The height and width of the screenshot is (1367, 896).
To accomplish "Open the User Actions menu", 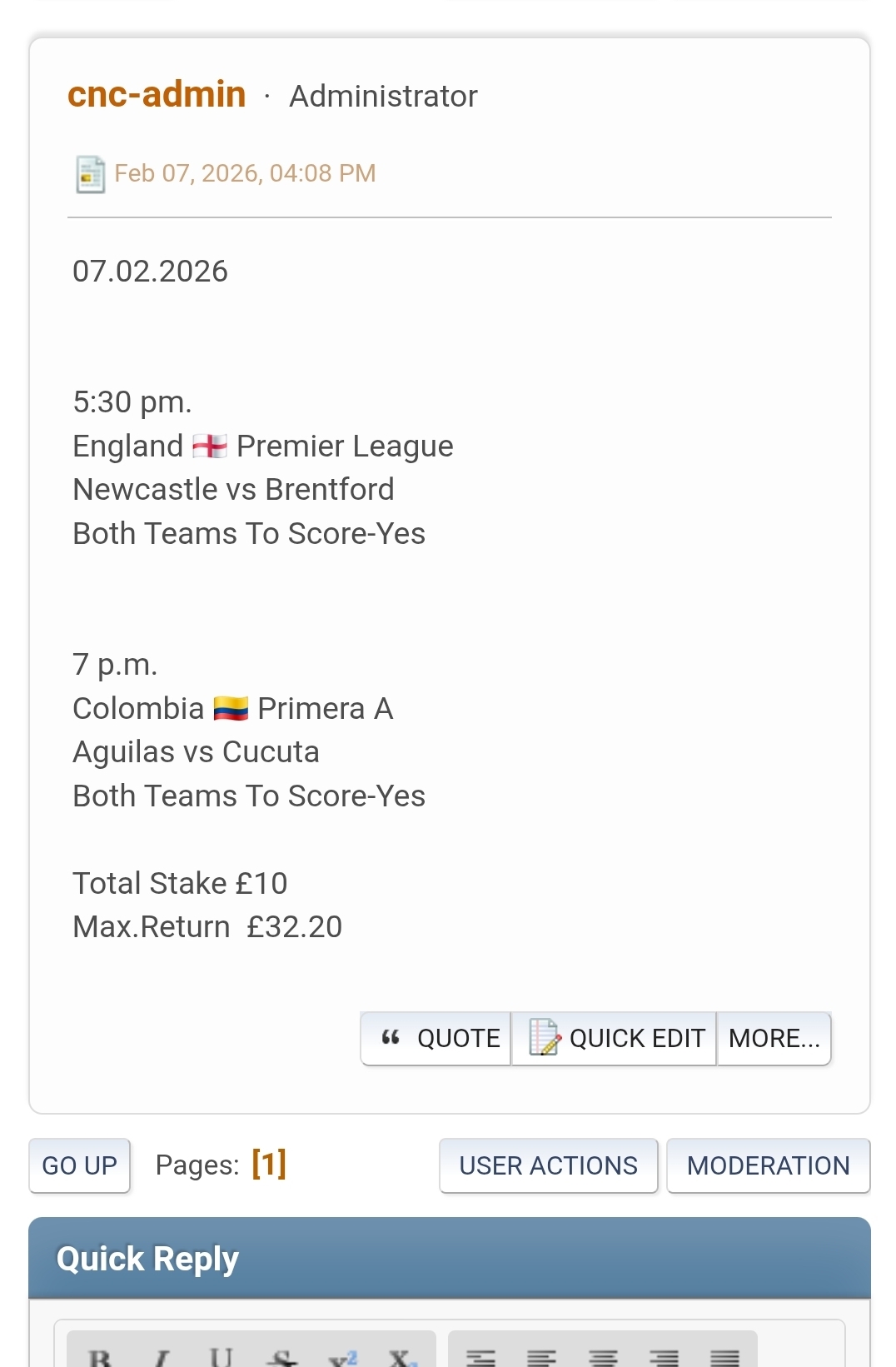I will 548,1165.
